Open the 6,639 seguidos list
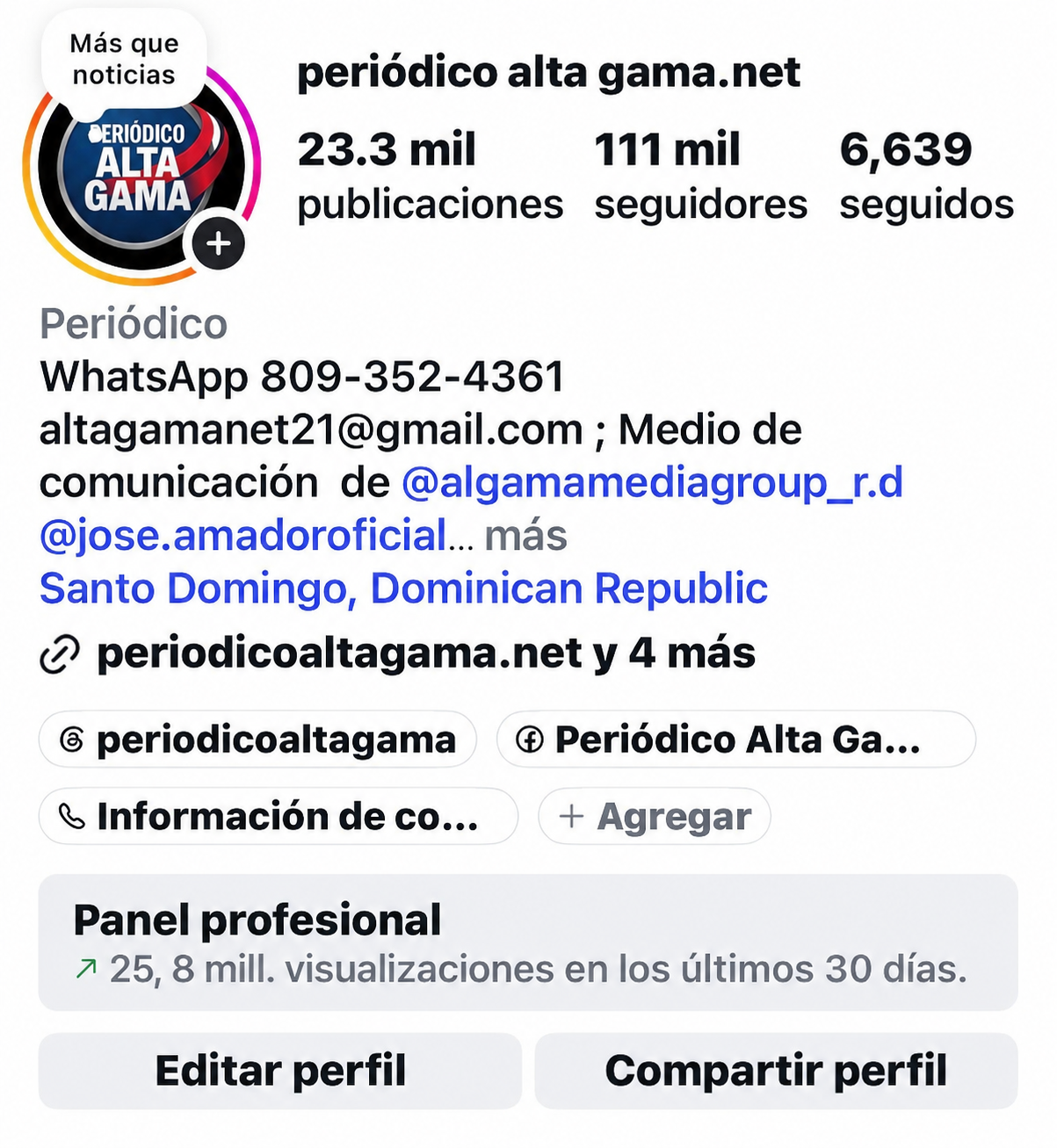Viewport: 1057px width, 1148px height. 926,176
